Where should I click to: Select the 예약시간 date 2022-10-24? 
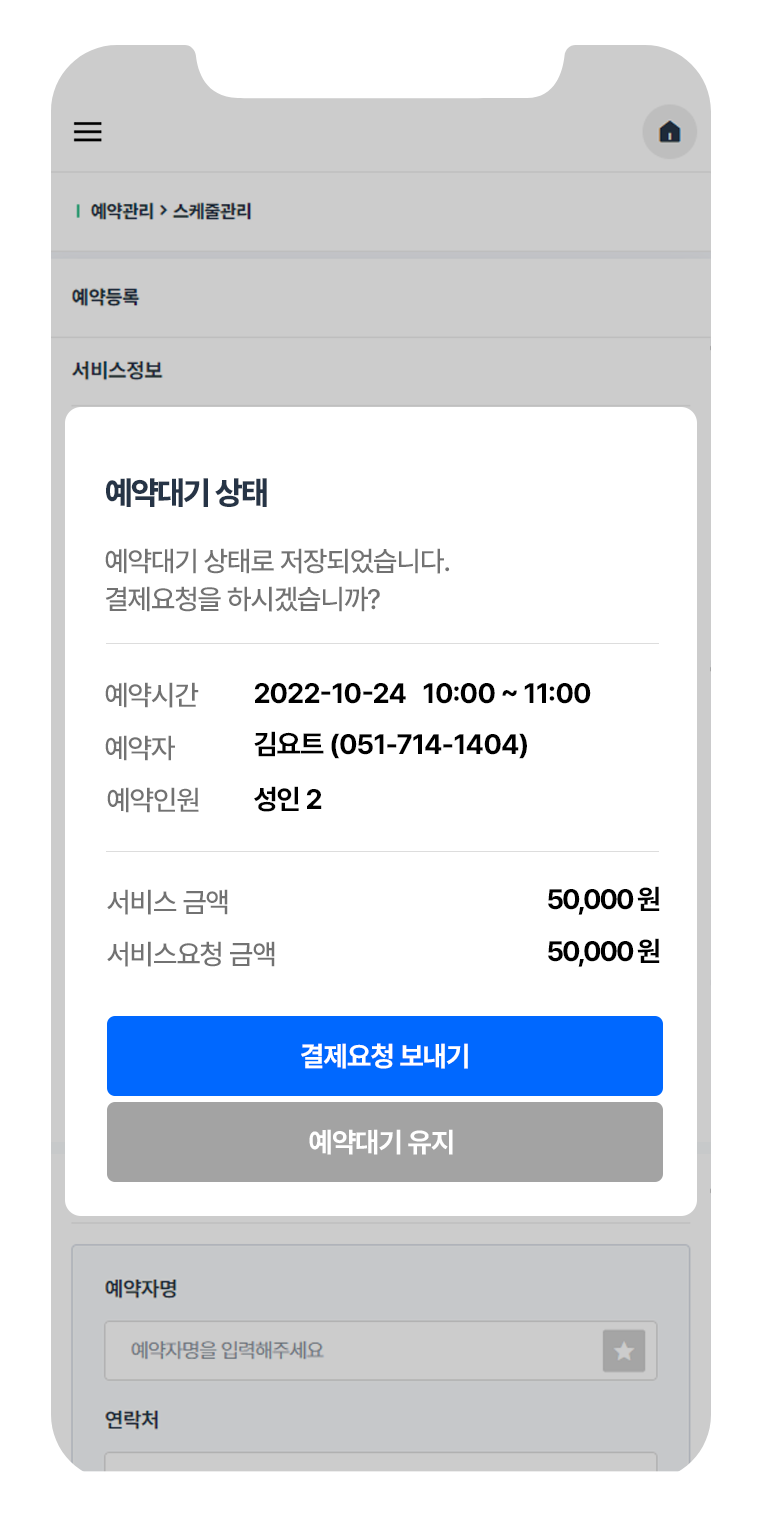pyautogui.click(x=330, y=693)
